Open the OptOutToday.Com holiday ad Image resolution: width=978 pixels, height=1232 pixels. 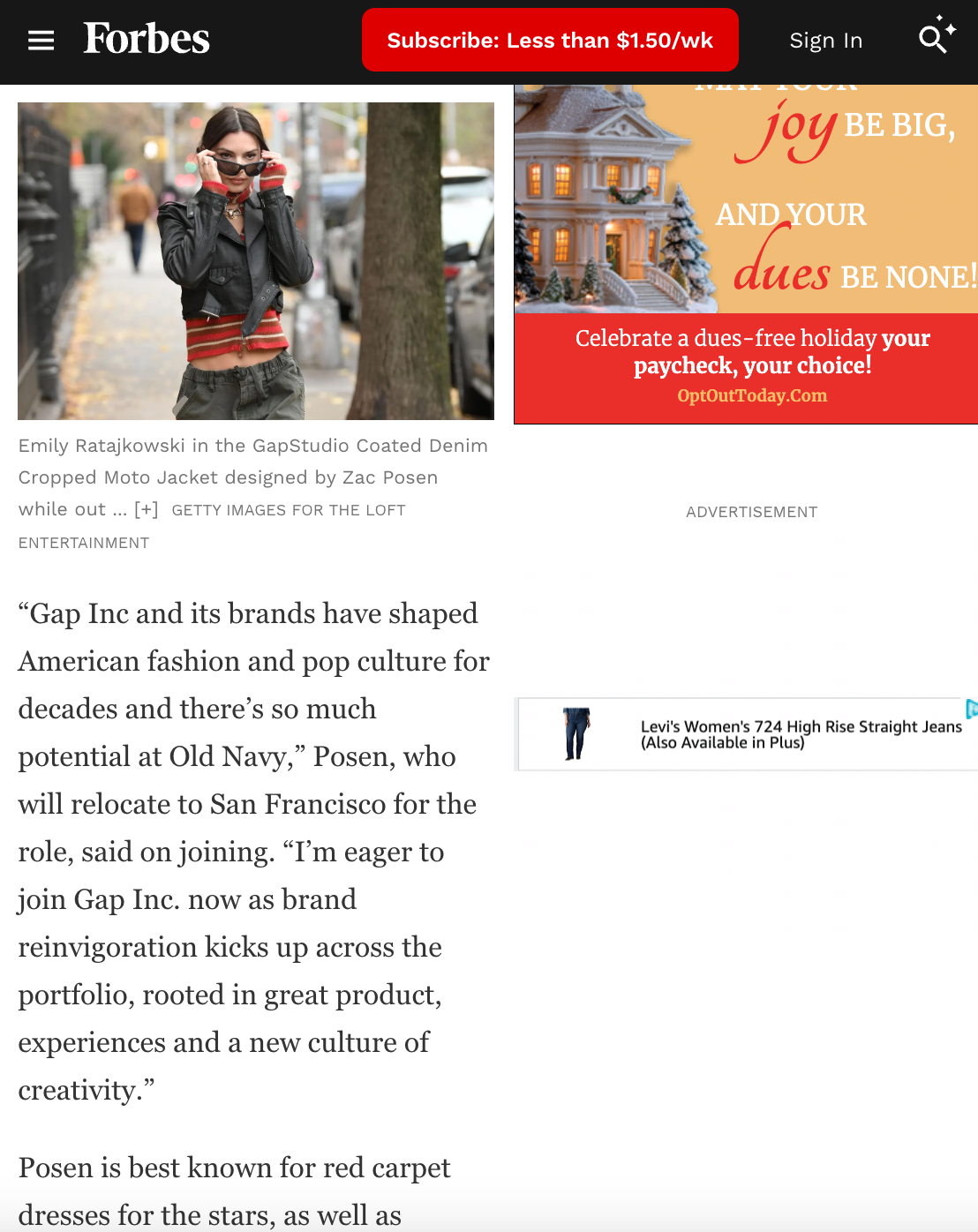pyautogui.click(x=746, y=254)
